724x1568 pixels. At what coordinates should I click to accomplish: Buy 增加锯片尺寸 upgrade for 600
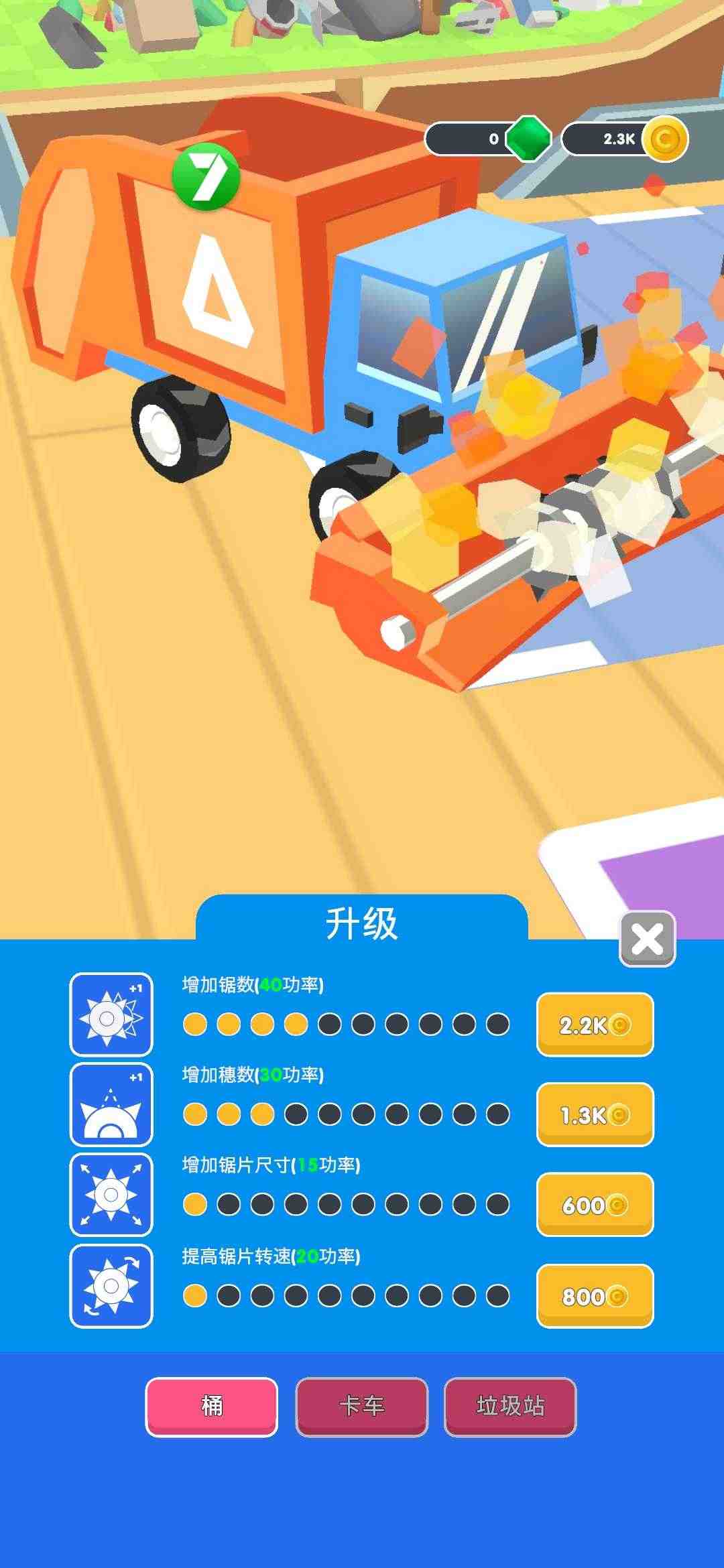(x=595, y=1204)
